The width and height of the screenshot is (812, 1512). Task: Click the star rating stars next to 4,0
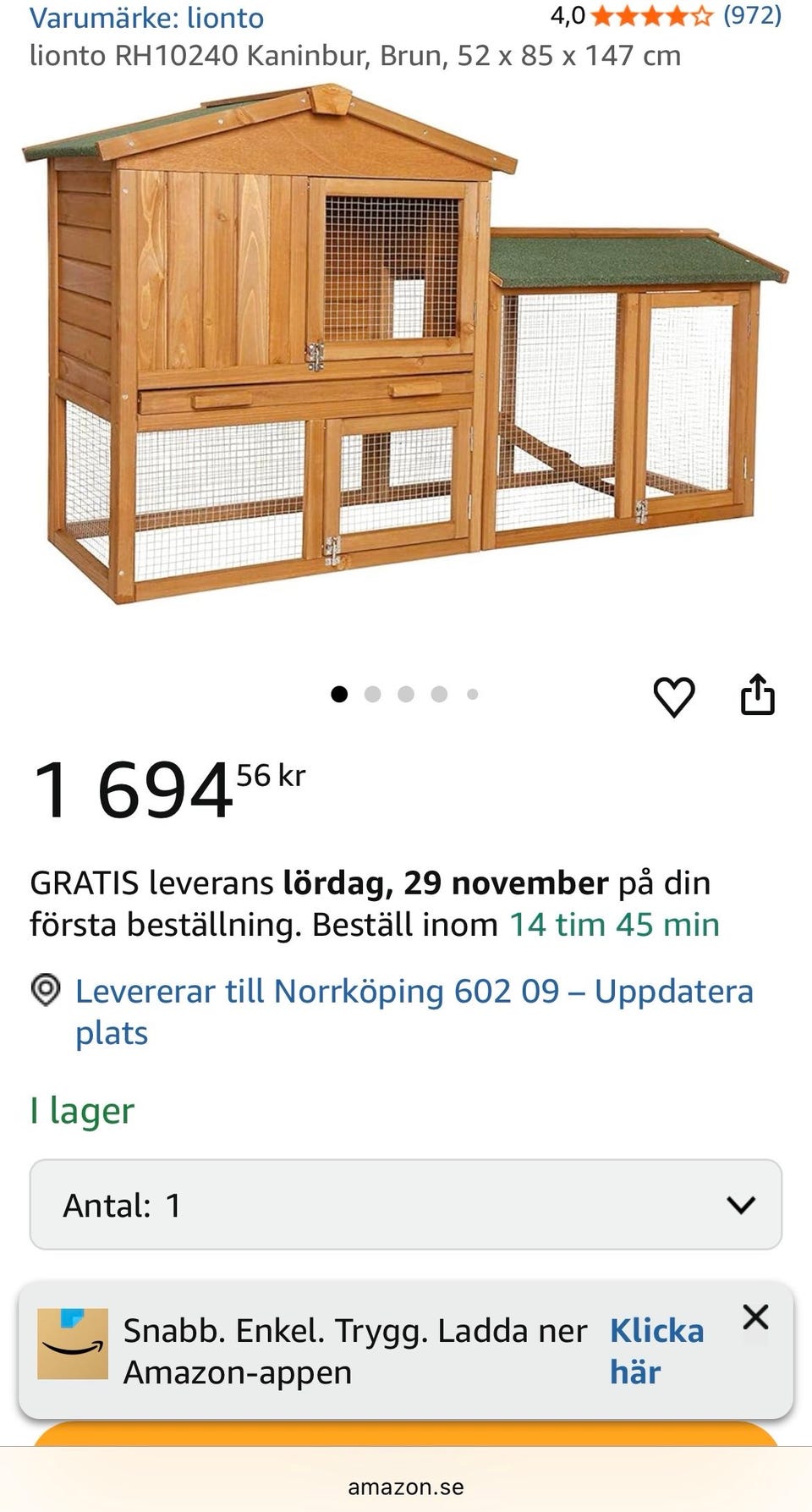point(652,16)
